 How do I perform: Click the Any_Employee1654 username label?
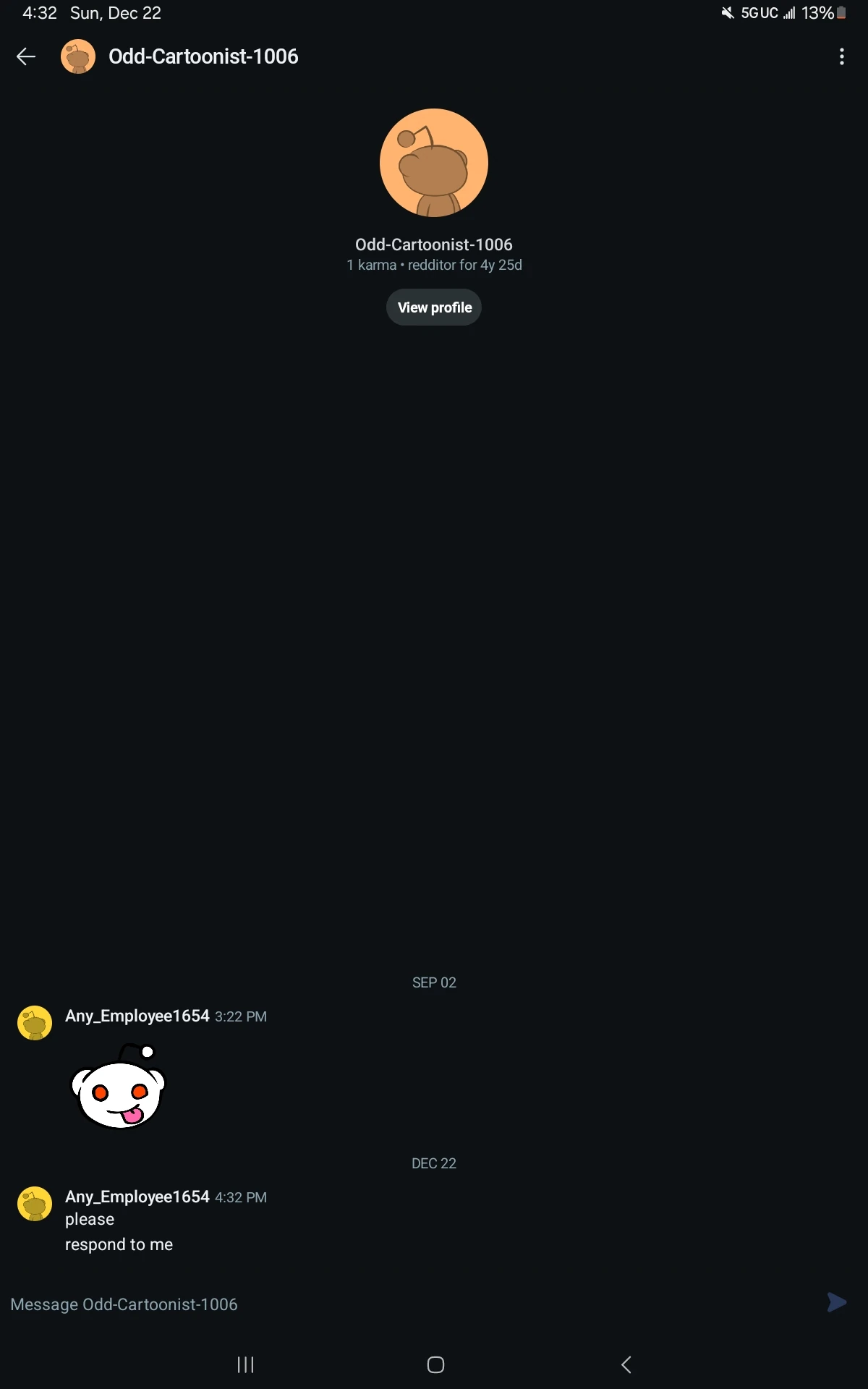pos(136,1016)
